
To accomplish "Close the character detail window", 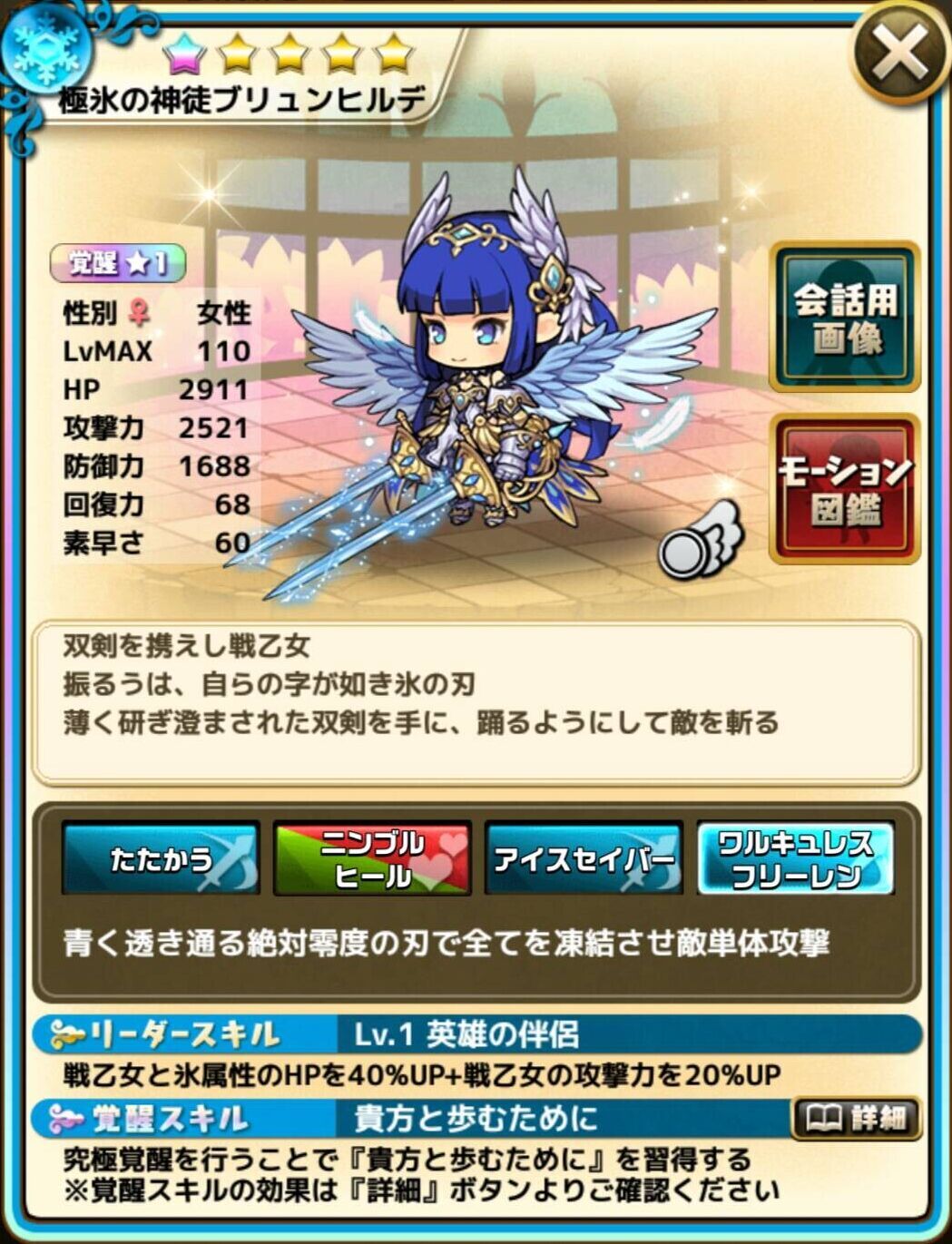I will click(x=899, y=54).
